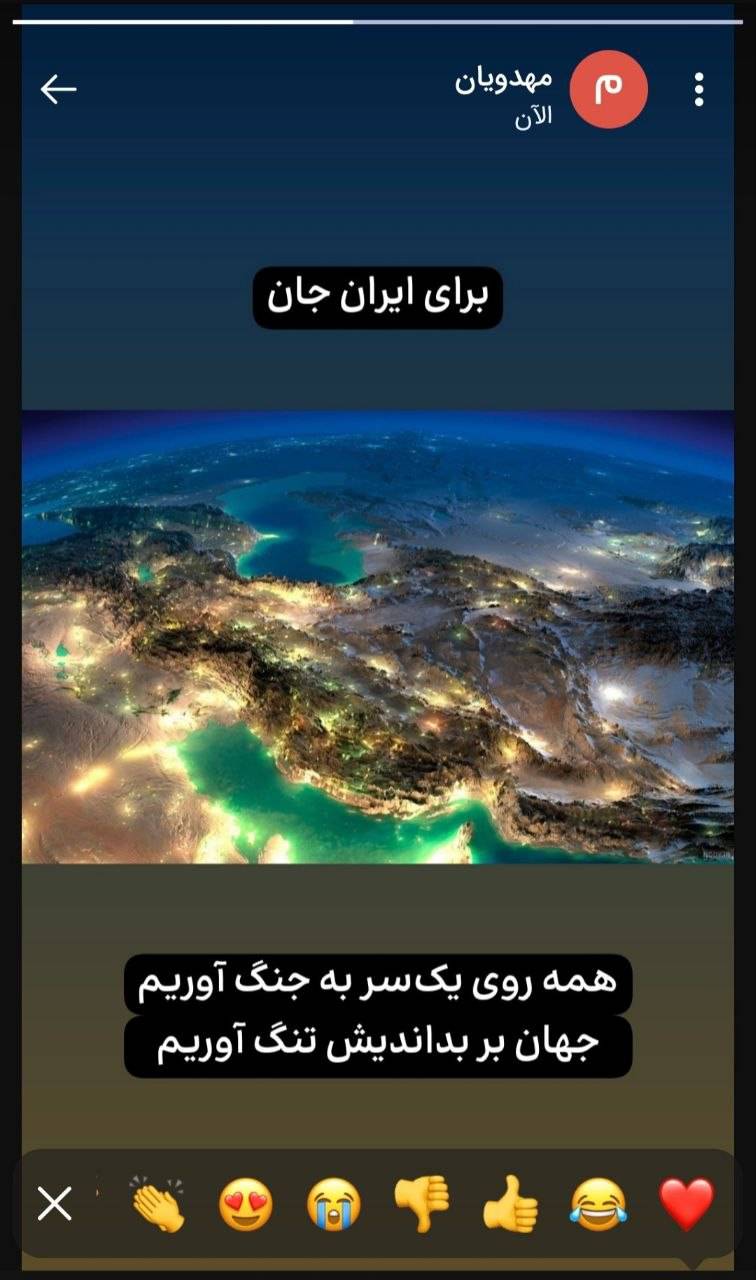Screen dimensions: 756x1280
Task: React with the thumbs down emoji
Action: [x=421, y=1204]
